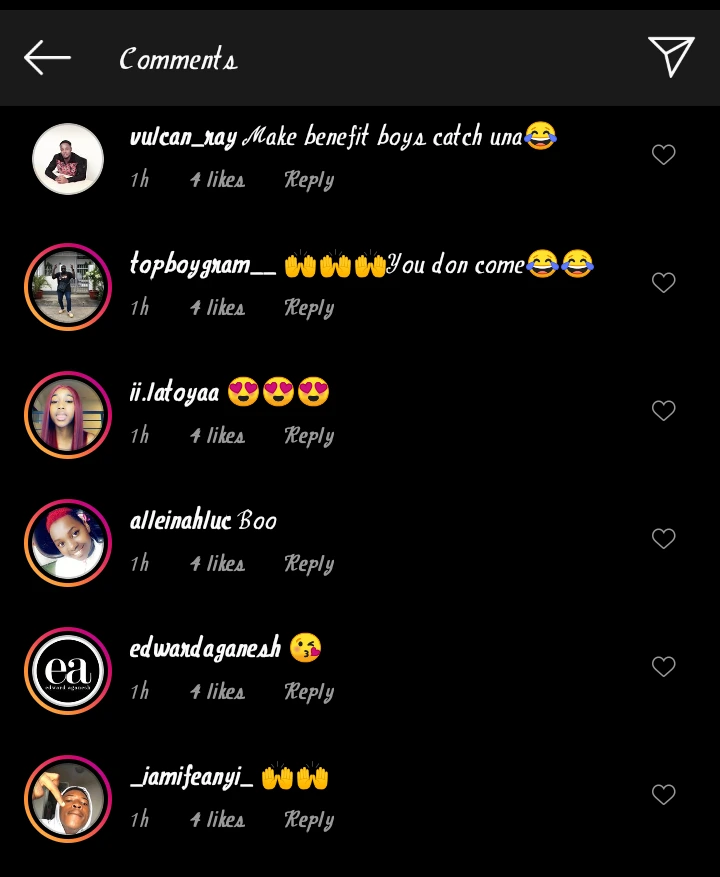The width and height of the screenshot is (720, 877).
Task: Like vulcan_ray's comment
Action: (664, 155)
